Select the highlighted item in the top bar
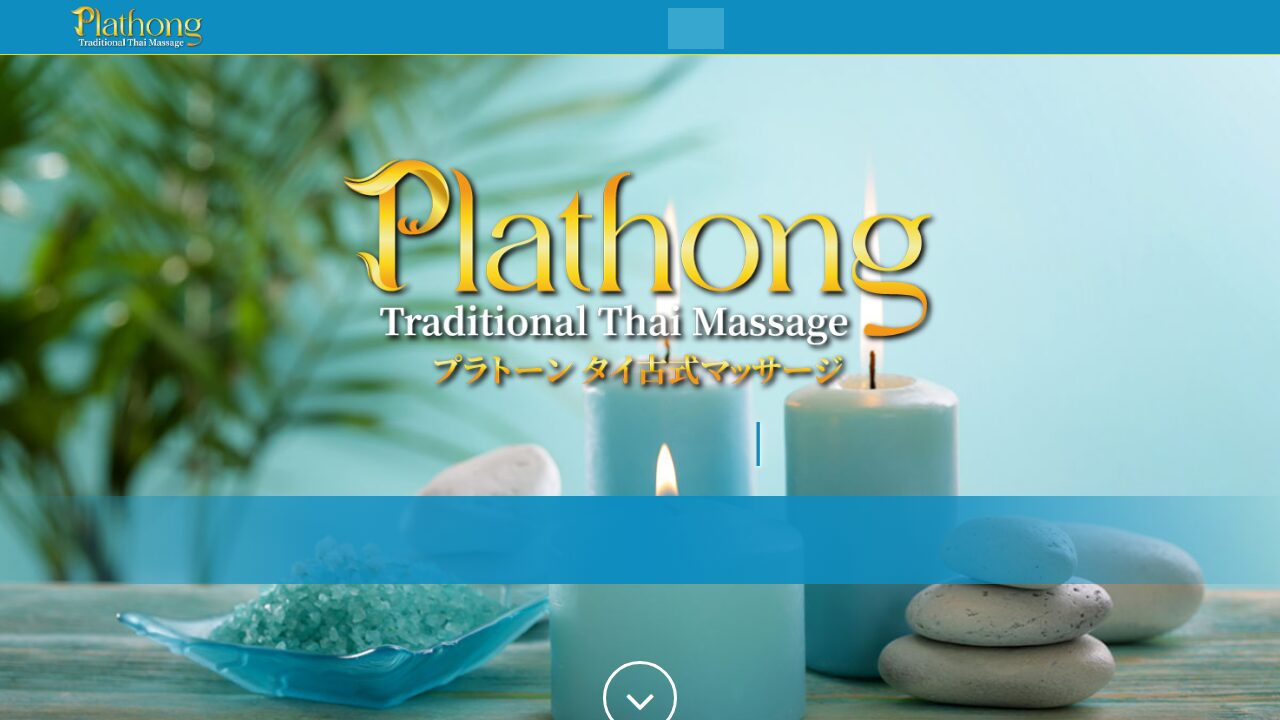The width and height of the screenshot is (1280, 720). 695,28
